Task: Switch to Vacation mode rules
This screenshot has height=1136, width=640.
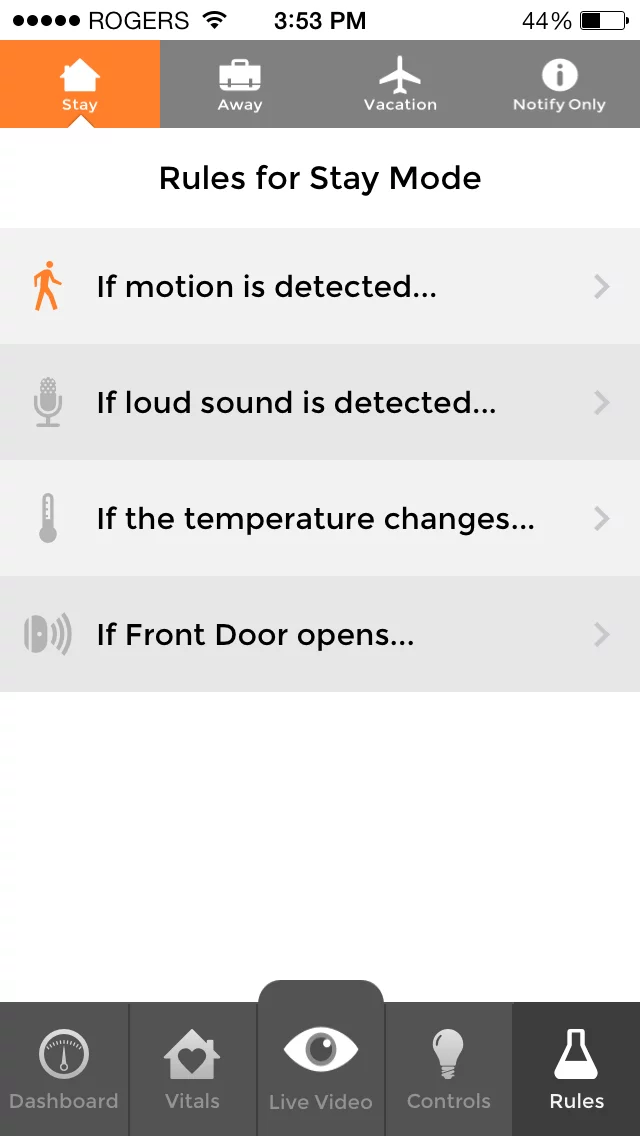Action: point(400,84)
